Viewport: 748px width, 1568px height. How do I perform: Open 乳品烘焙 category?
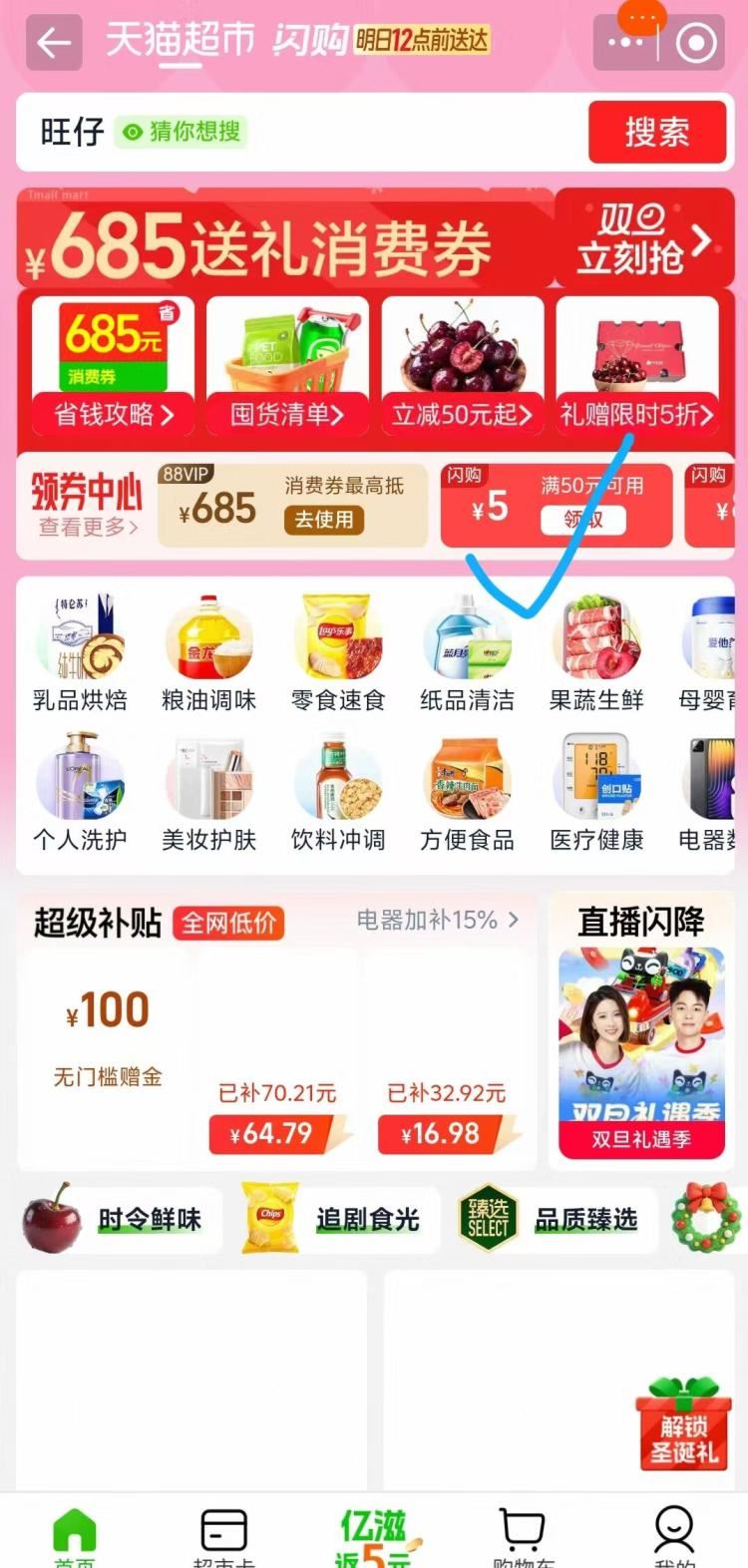click(x=80, y=653)
